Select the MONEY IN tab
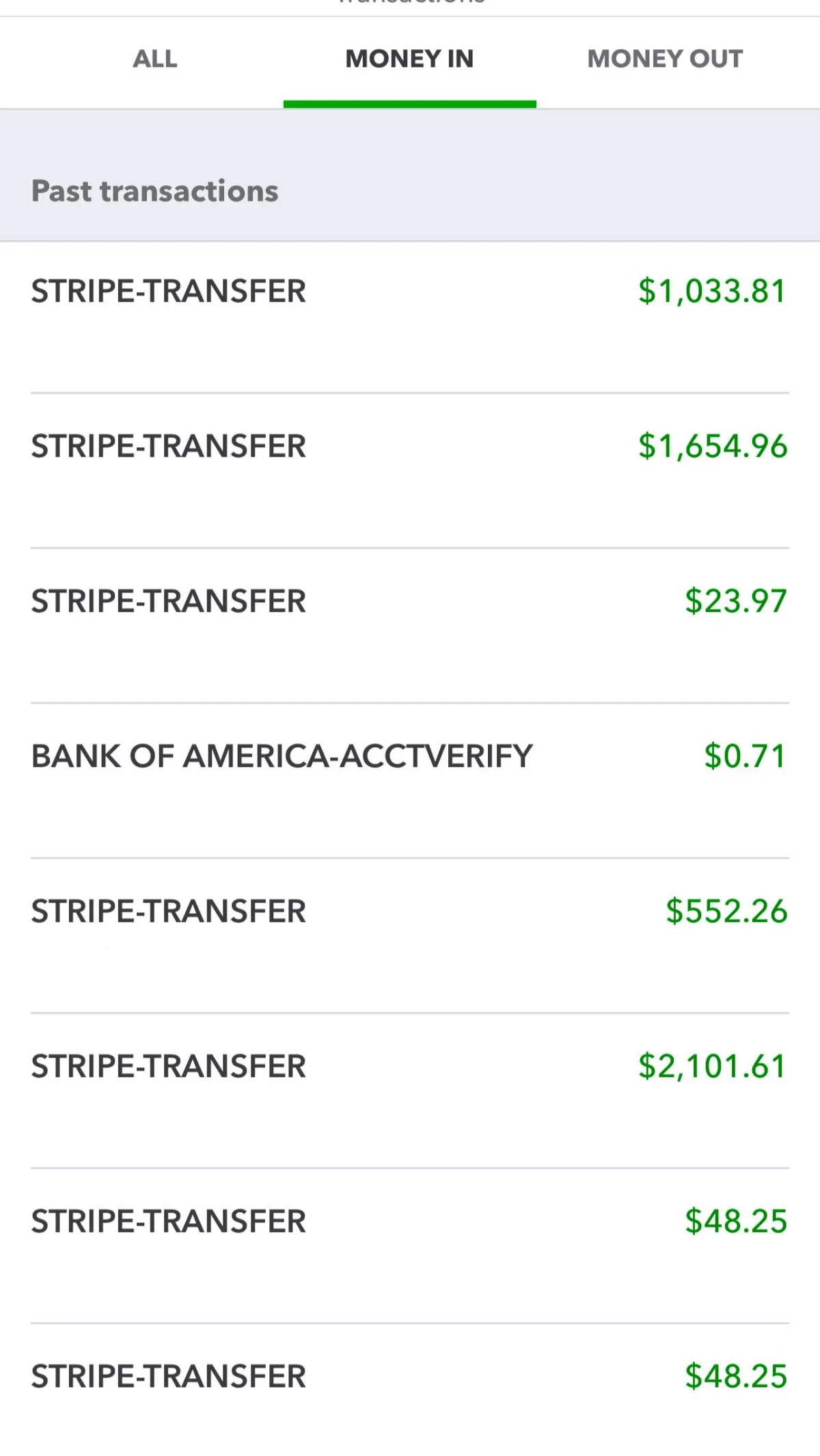The image size is (820, 1456). [409, 59]
